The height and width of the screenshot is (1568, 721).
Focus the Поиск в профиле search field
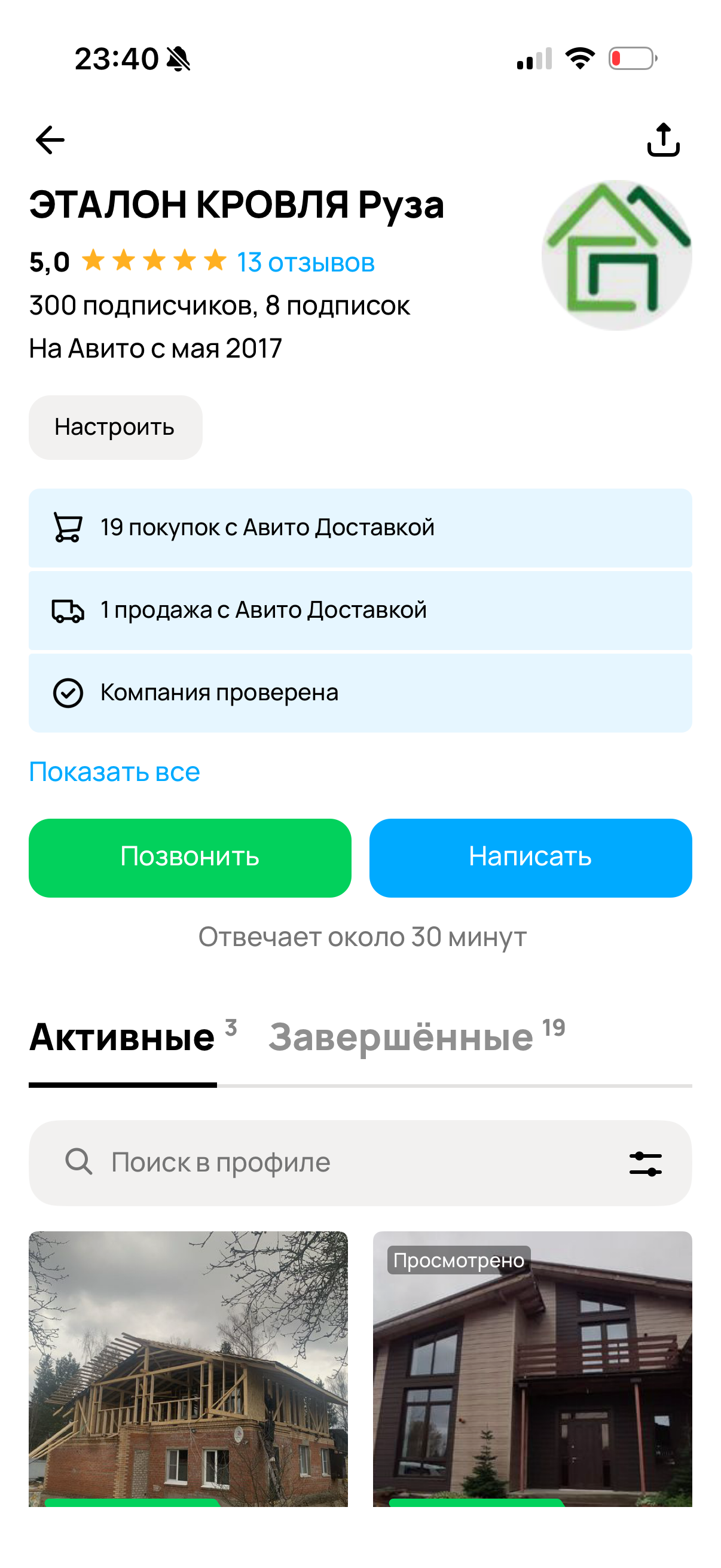[x=341, y=1163]
